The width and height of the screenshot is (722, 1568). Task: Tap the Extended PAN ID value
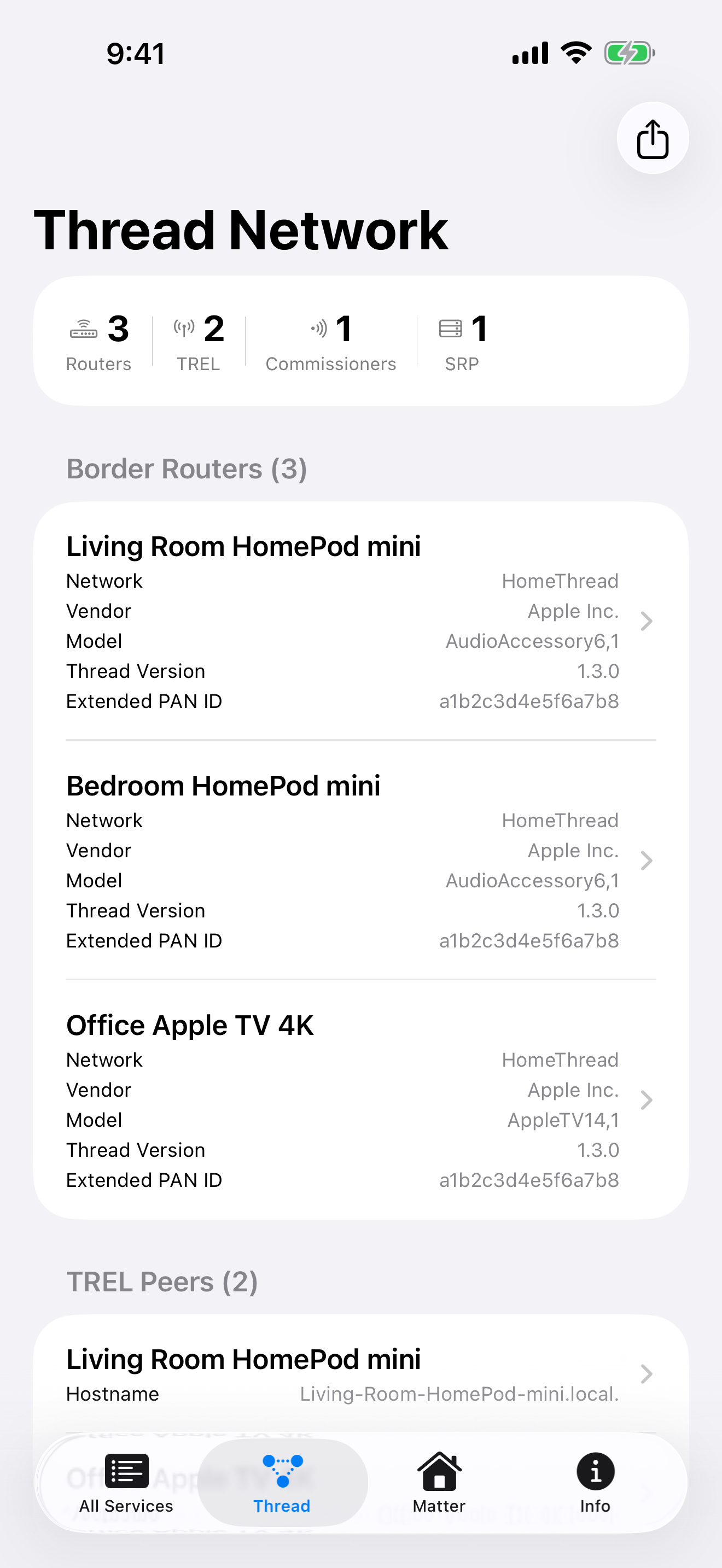[529, 700]
